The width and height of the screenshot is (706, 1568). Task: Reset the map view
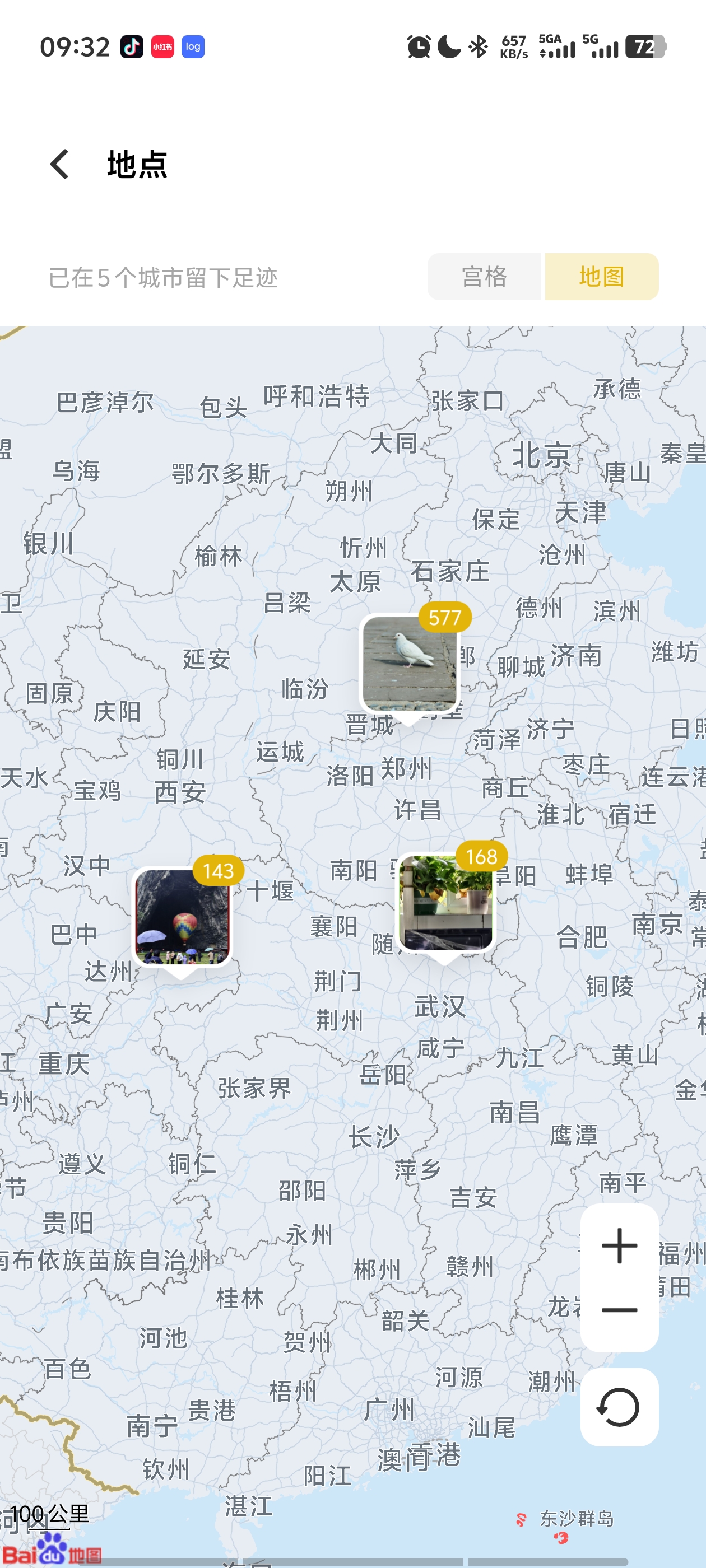[x=619, y=1407]
